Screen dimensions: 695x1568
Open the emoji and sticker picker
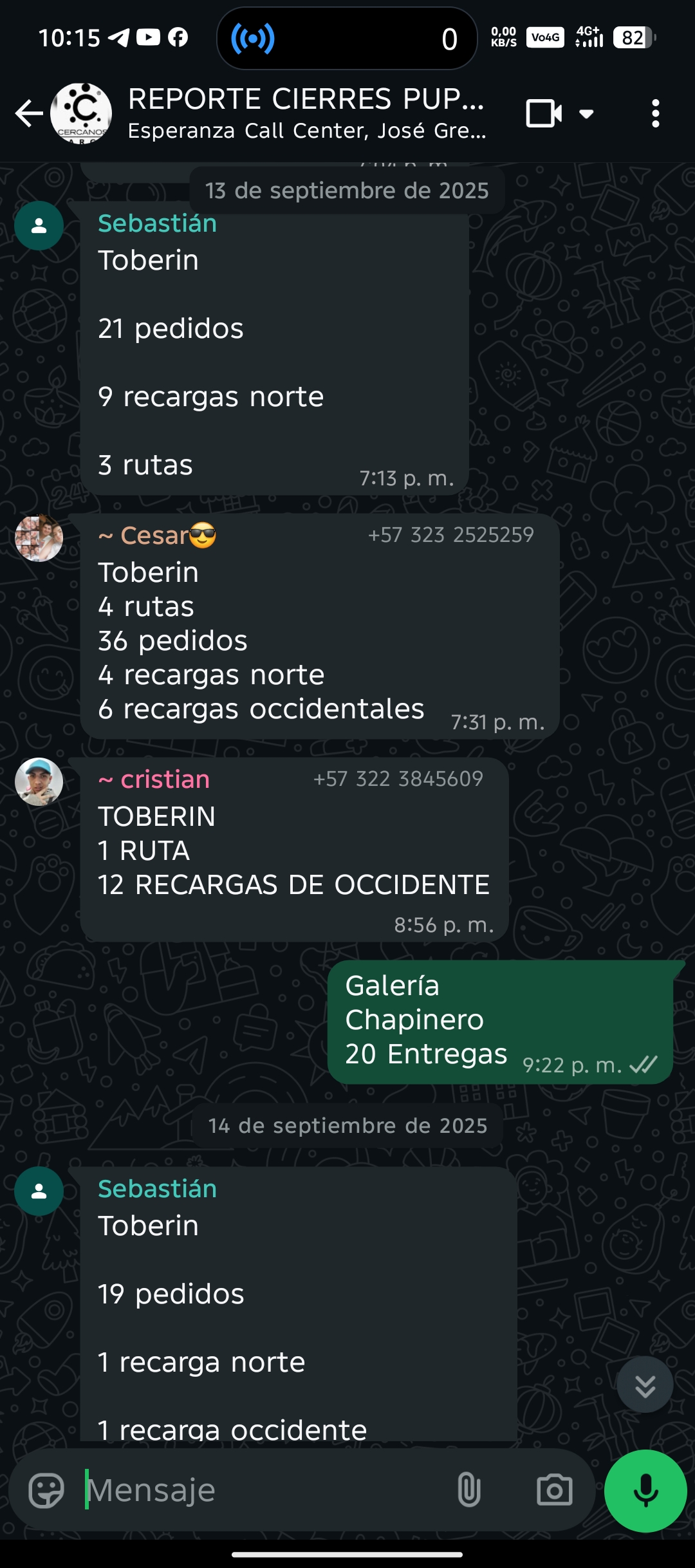[46, 1490]
